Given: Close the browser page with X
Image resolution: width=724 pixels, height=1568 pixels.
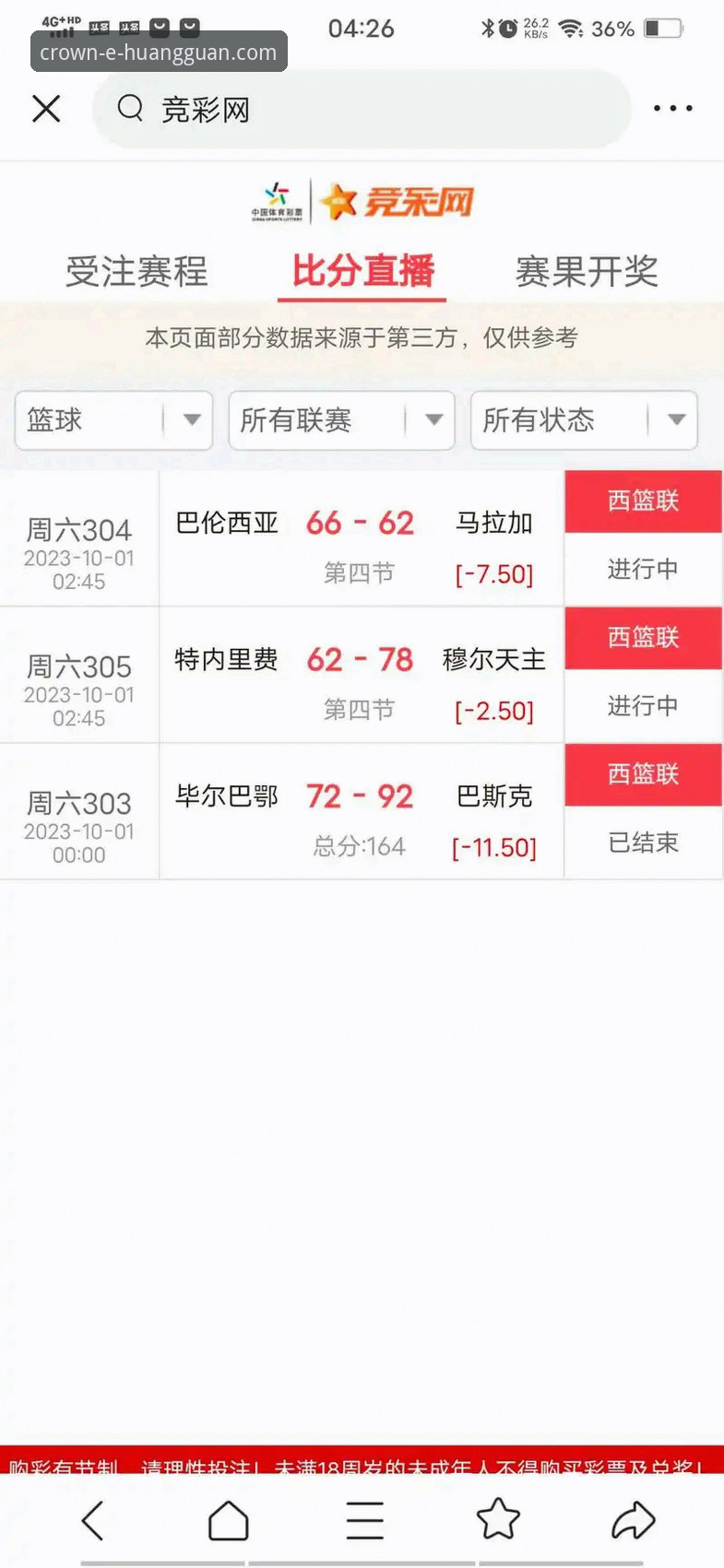Looking at the screenshot, I should 46,109.
